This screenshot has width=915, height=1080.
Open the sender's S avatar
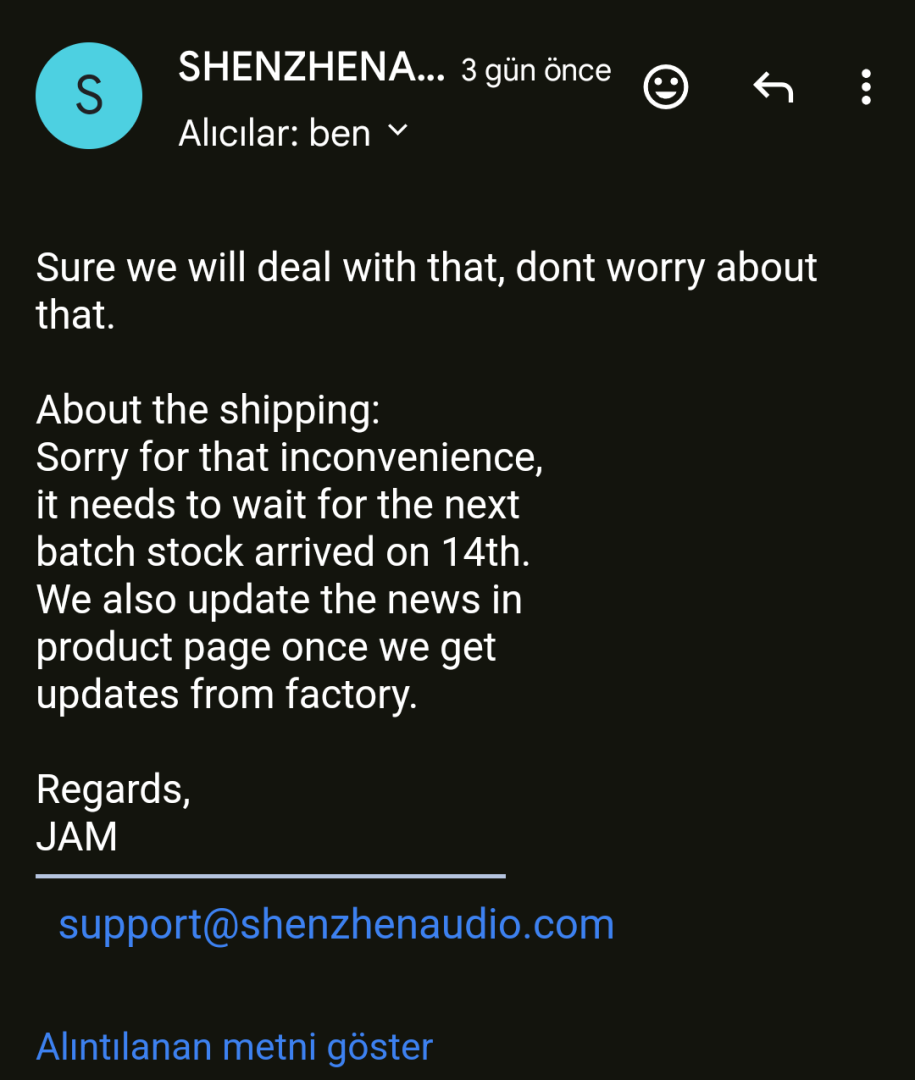point(88,95)
